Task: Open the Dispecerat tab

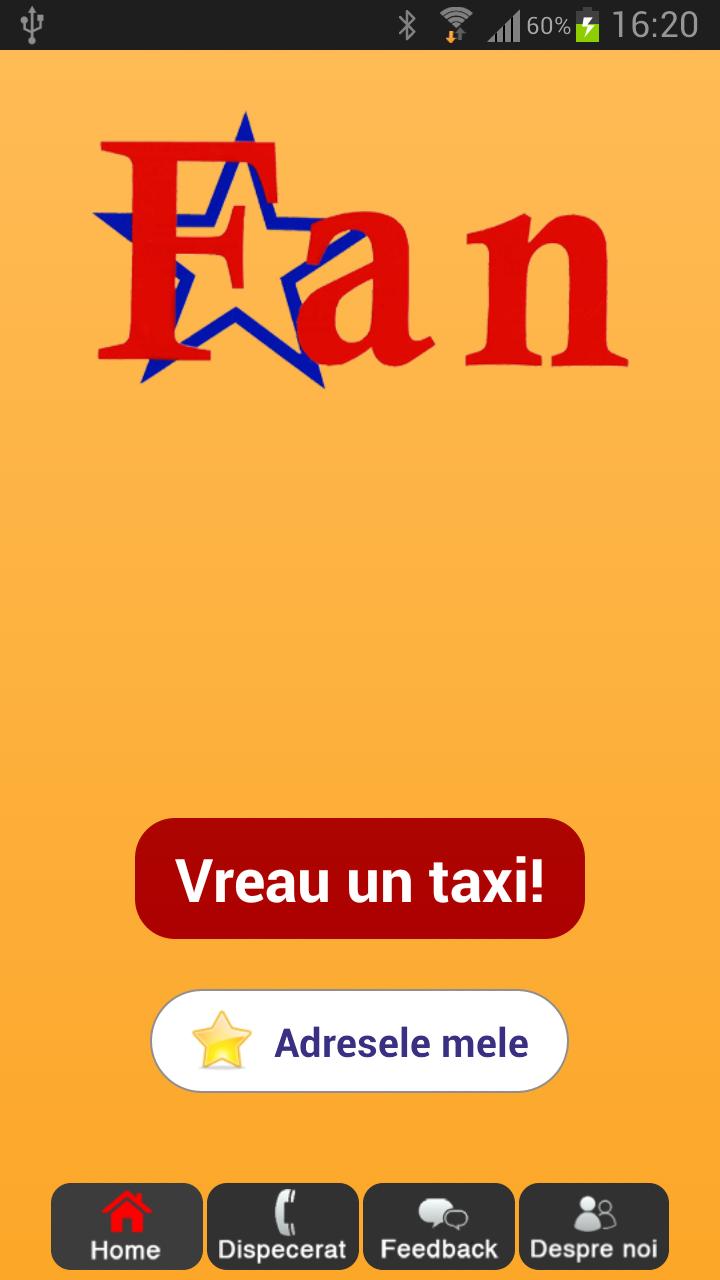Action: click(282, 1227)
